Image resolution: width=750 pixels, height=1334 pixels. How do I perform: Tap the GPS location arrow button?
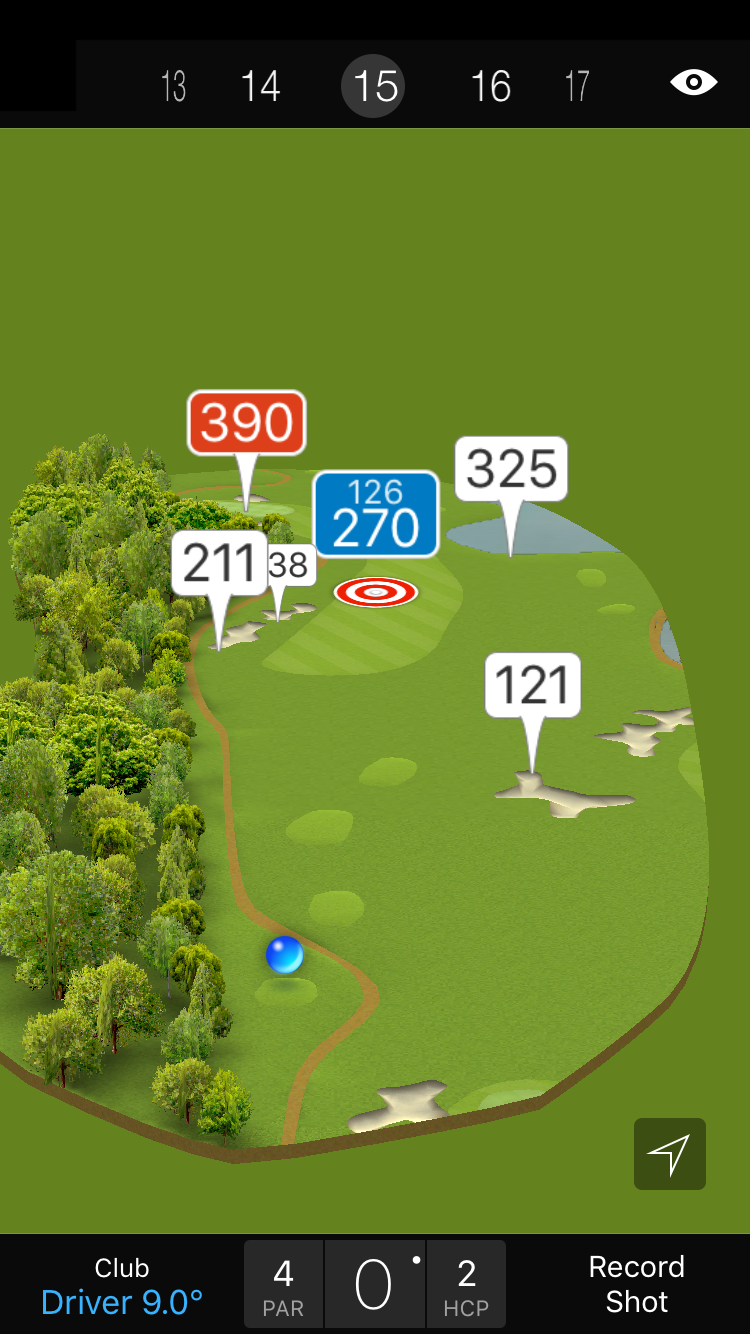point(669,1154)
